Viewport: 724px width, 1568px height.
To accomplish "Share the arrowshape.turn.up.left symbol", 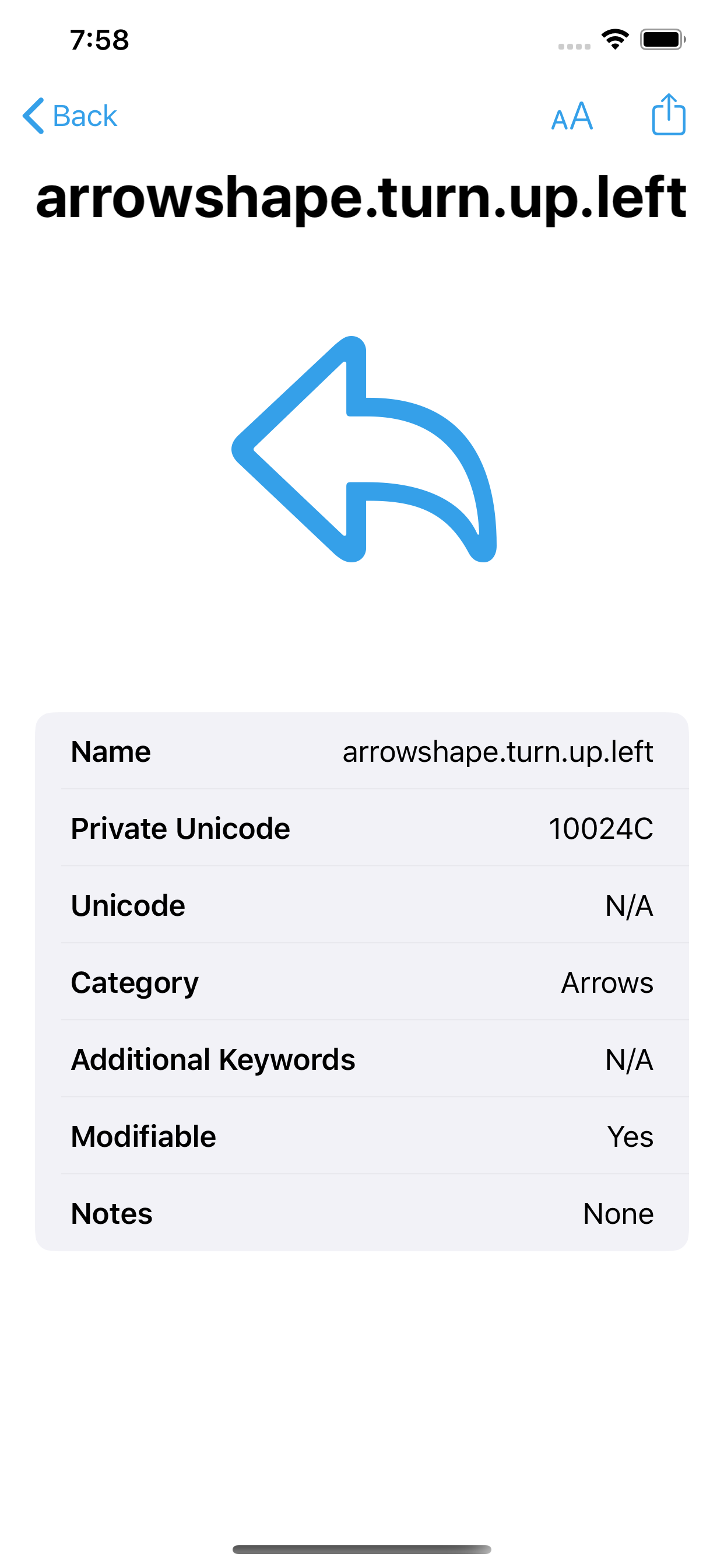I will click(668, 114).
